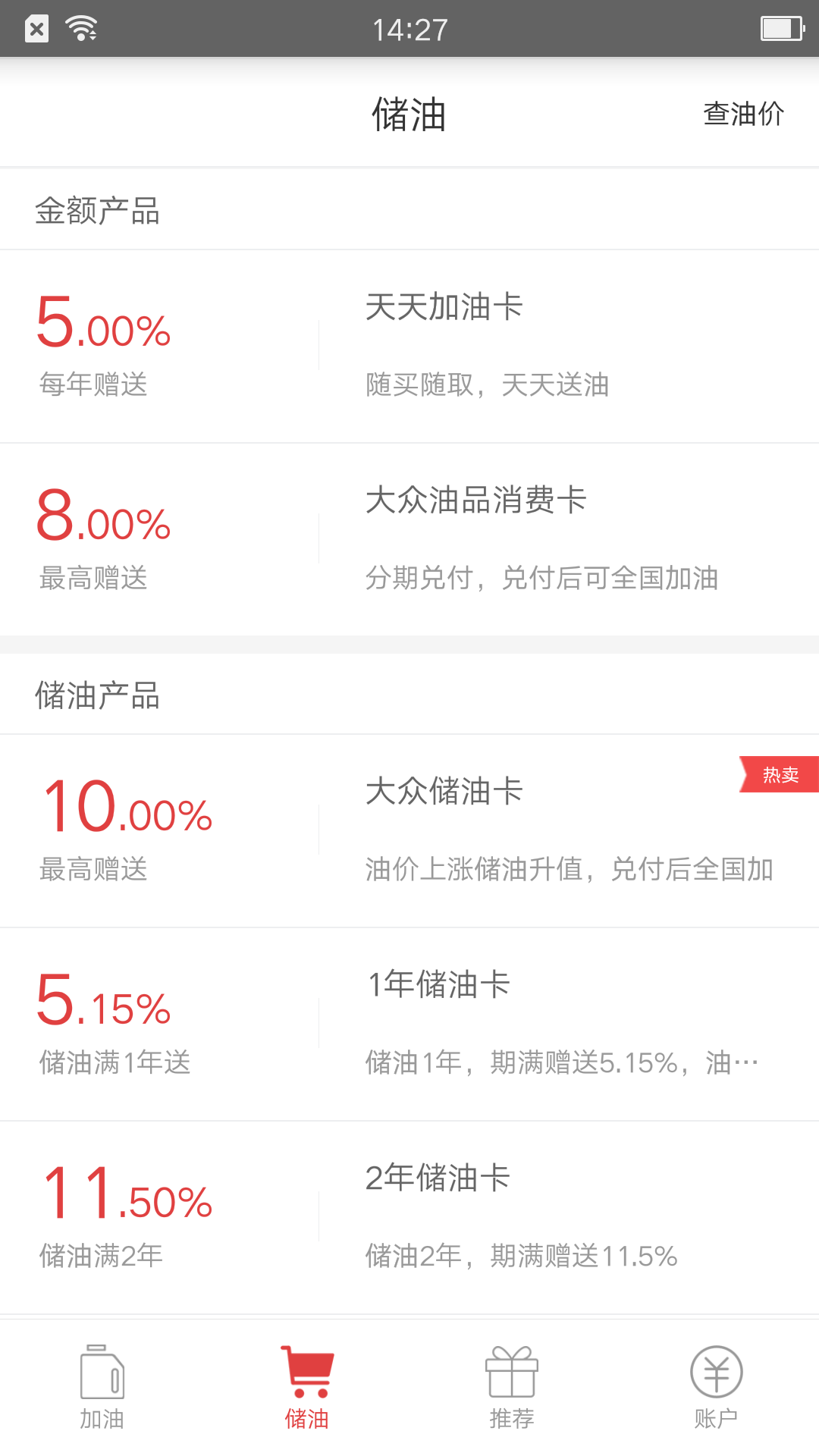Image resolution: width=819 pixels, height=1456 pixels.
Task: Open the 大众油品消费卡 product
Action: pos(409,538)
